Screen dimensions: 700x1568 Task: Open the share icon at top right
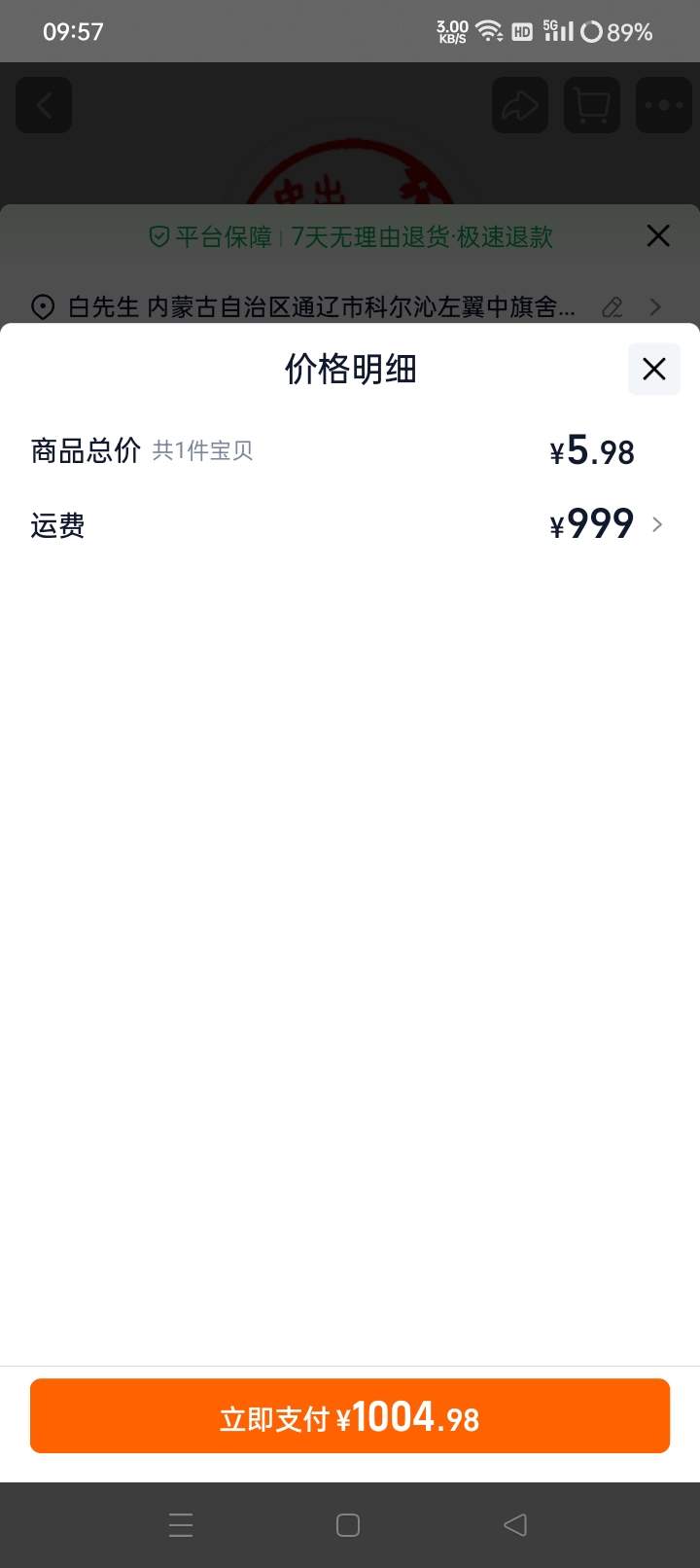click(519, 105)
